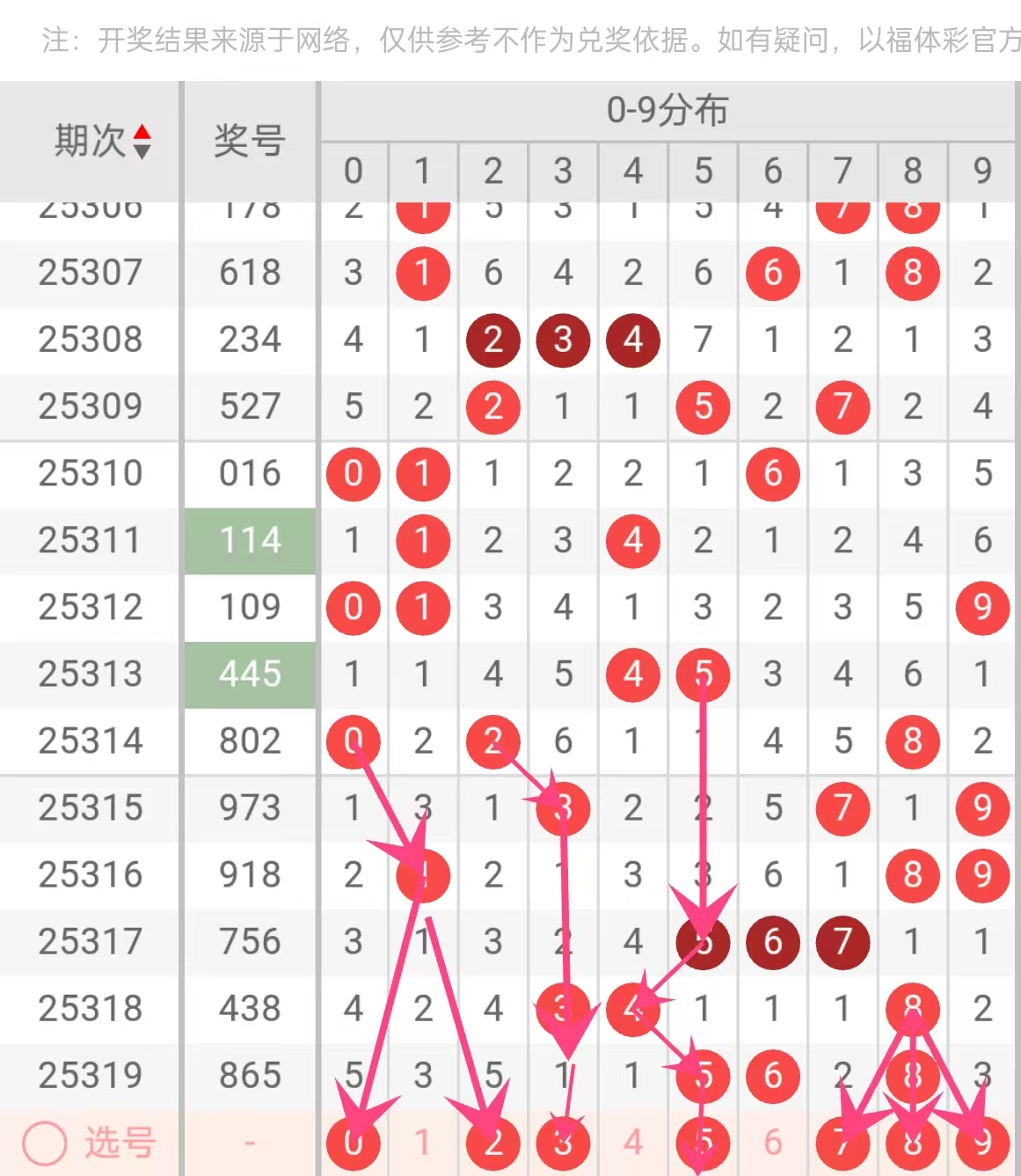Tap the 选号 circle in the bottom row
The height and width of the screenshot is (1176, 1021).
click(45, 1143)
